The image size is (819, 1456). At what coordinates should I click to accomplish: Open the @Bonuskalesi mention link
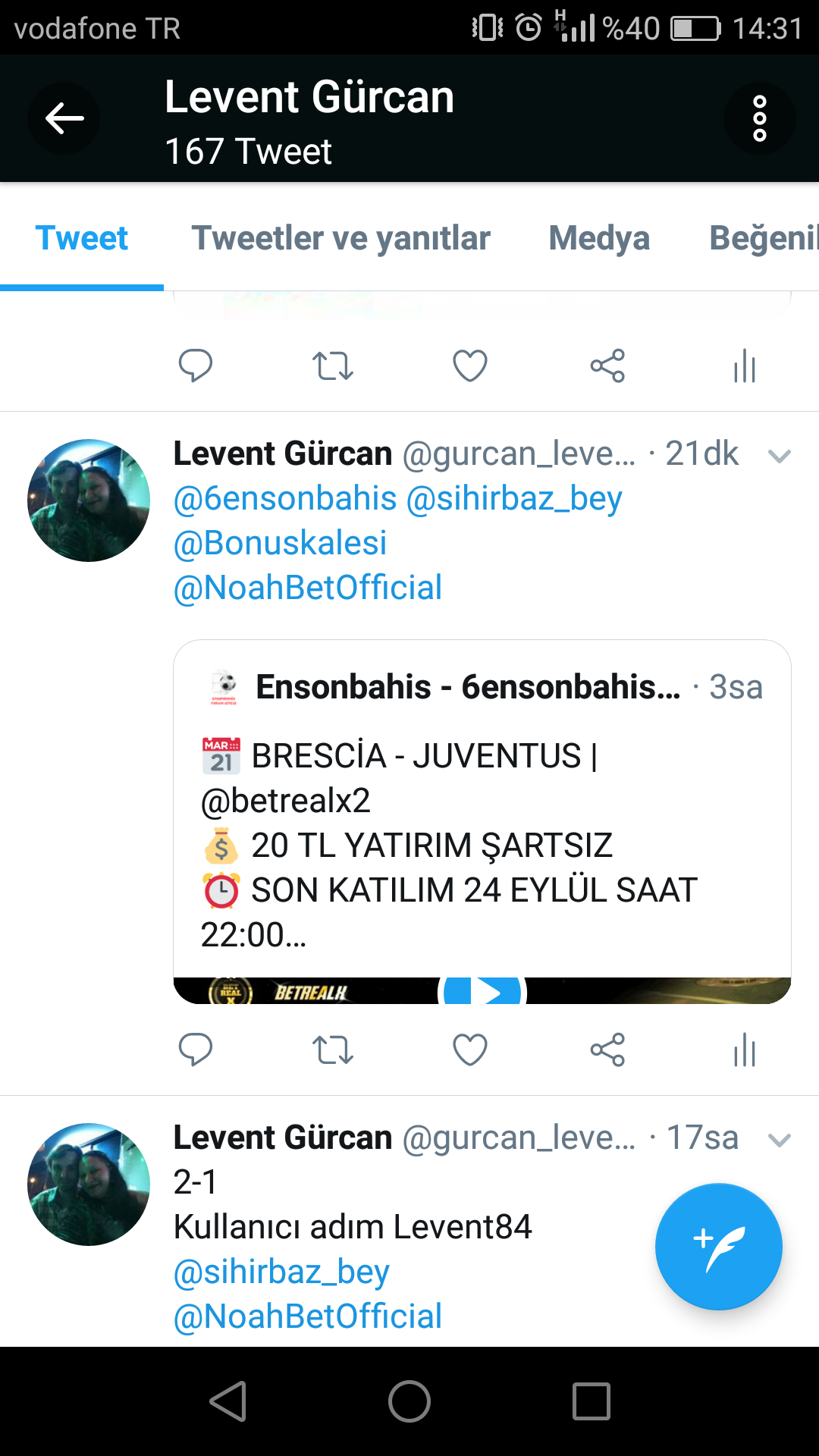[x=280, y=544]
